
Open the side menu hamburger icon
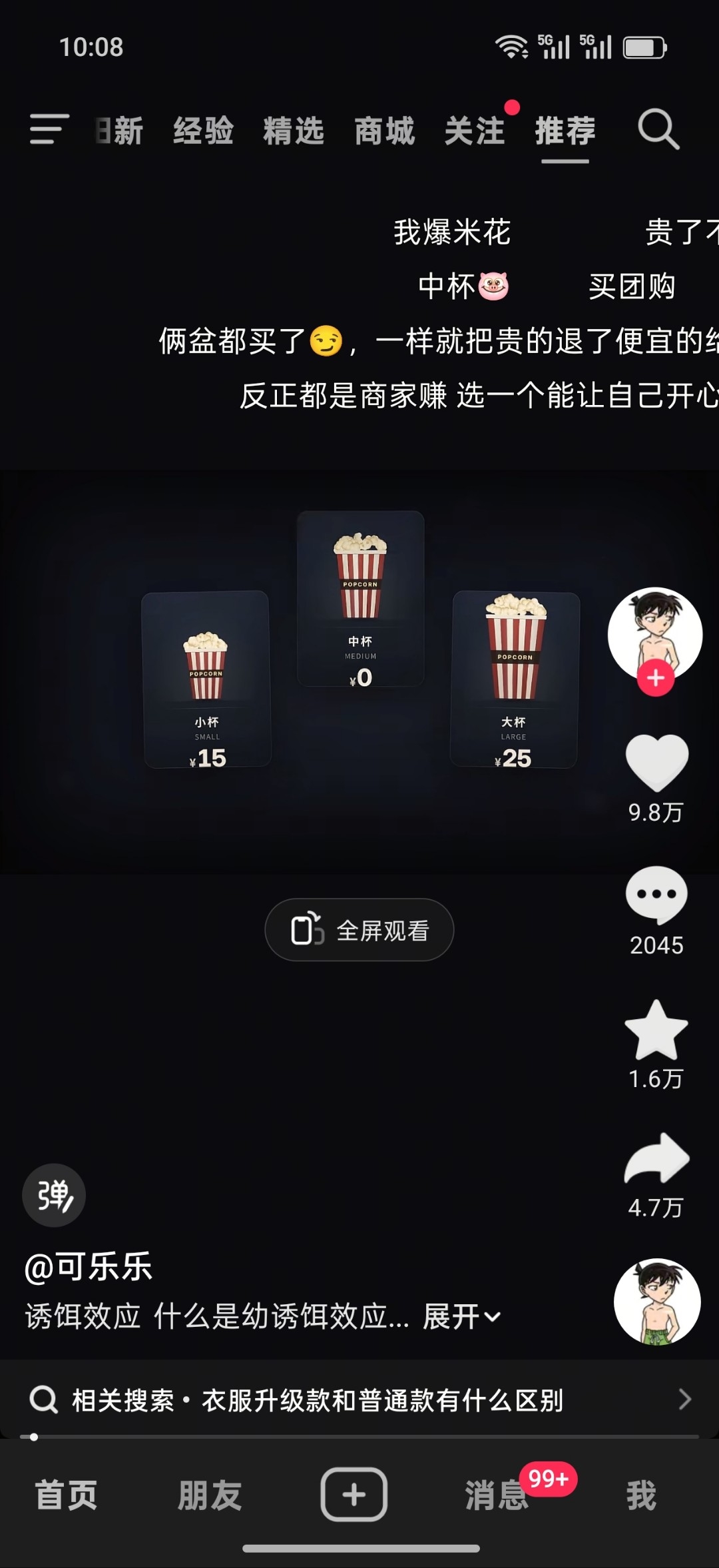(x=49, y=129)
